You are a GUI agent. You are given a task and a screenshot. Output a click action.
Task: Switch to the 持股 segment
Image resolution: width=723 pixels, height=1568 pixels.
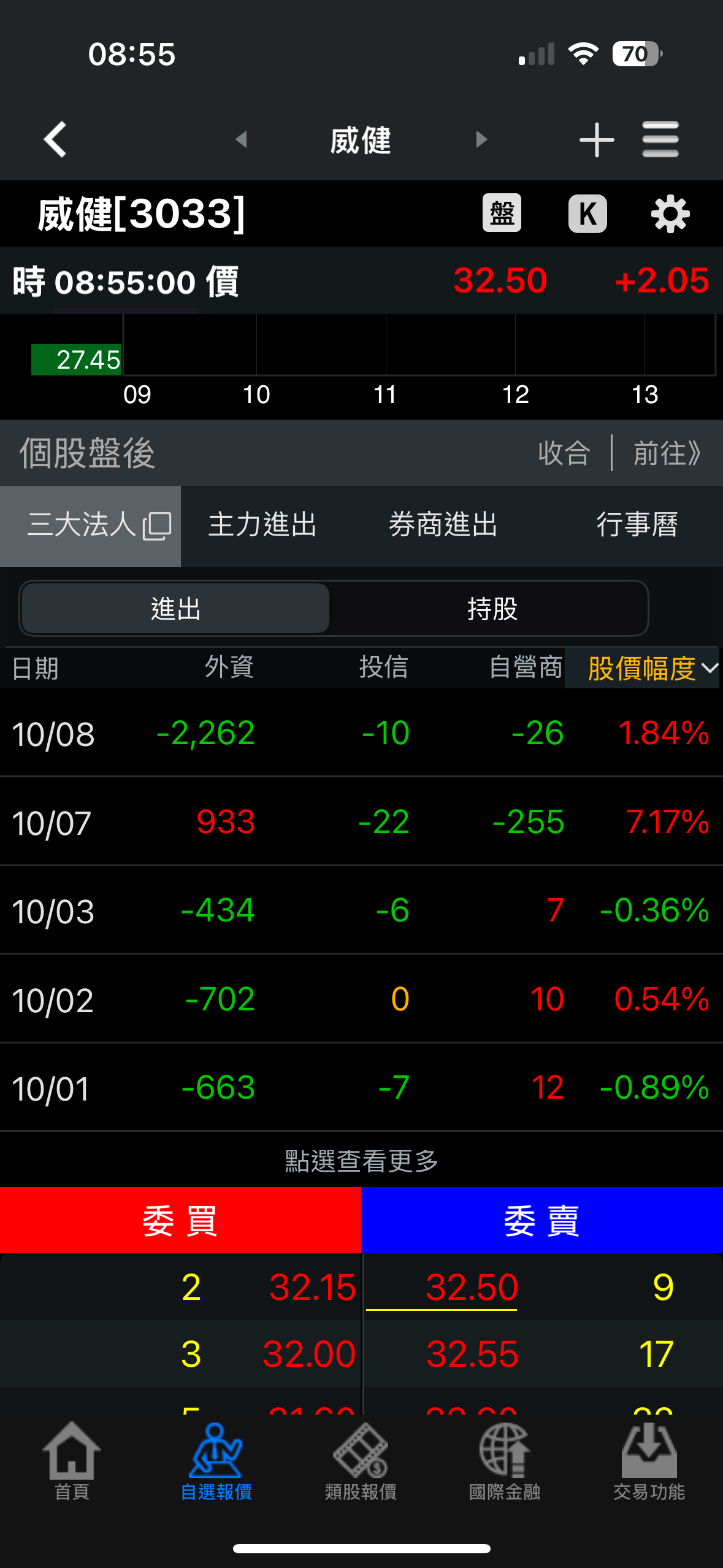coord(492,609)
